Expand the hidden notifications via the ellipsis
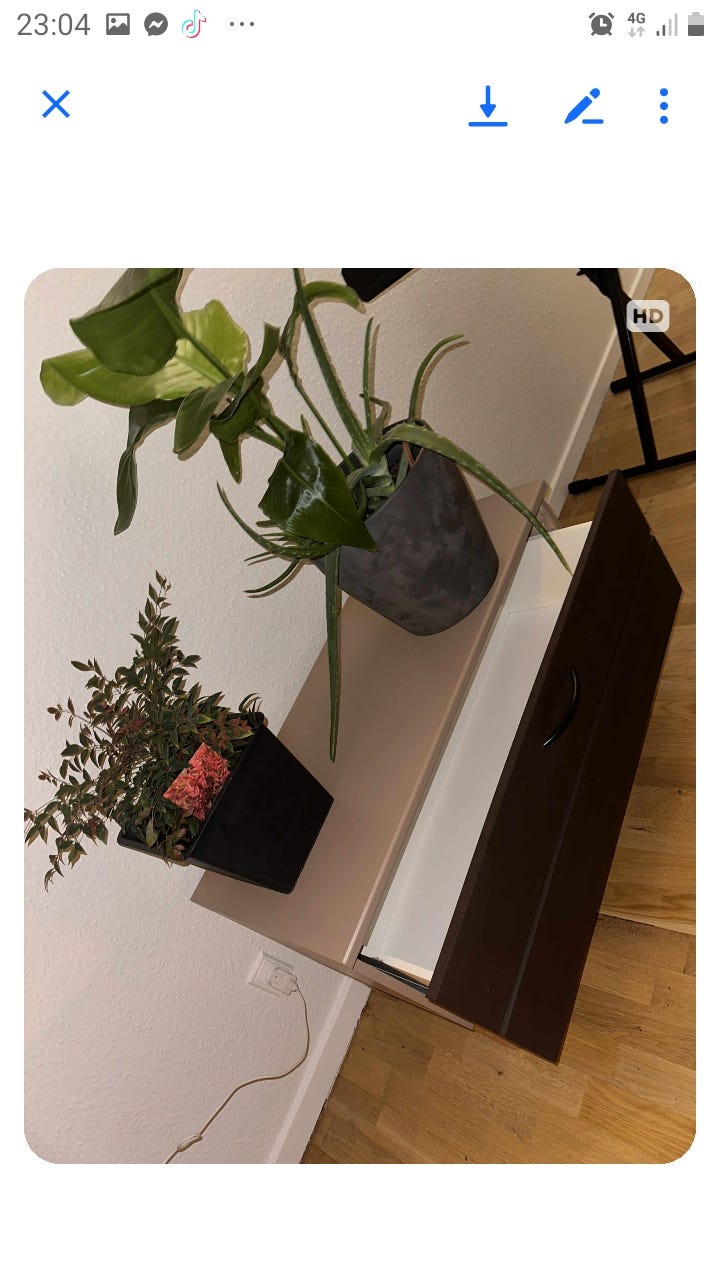The height and width of the screenshot is (1280, 720). pos(242,24)
